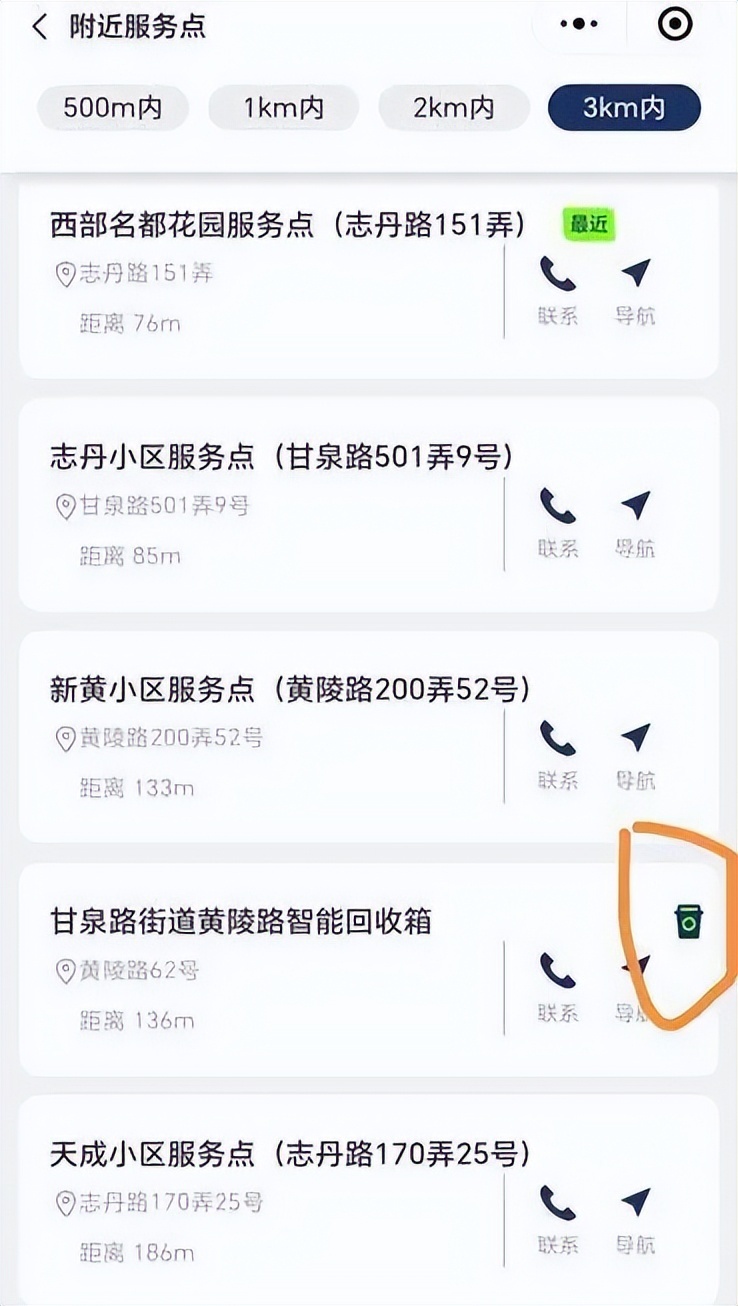The image size is (738, 1306).
Task: Tap the location pin beside 黄陵路62号
Action: click(63, 972)
